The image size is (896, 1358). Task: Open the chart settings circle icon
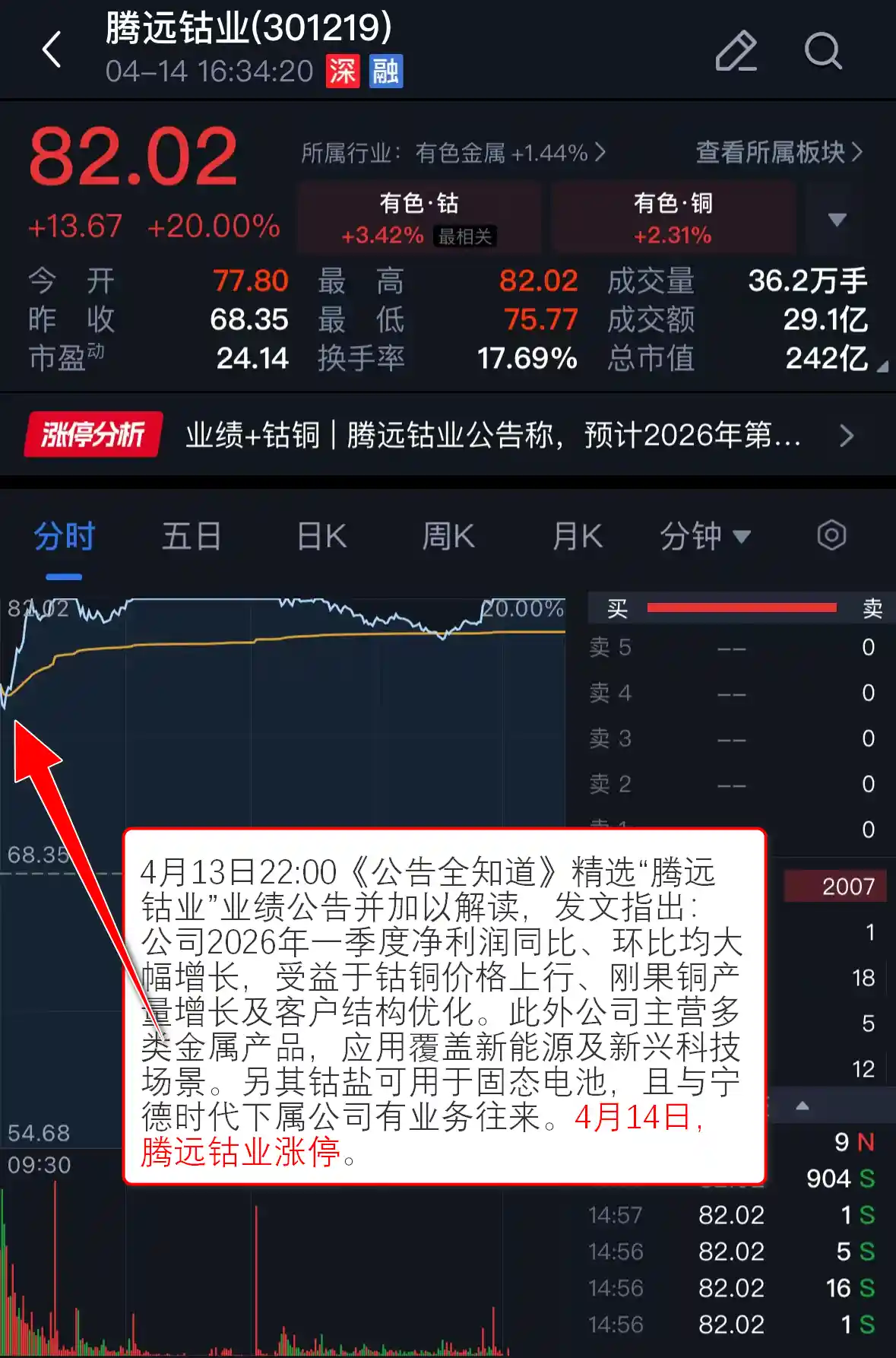(831, 535)
